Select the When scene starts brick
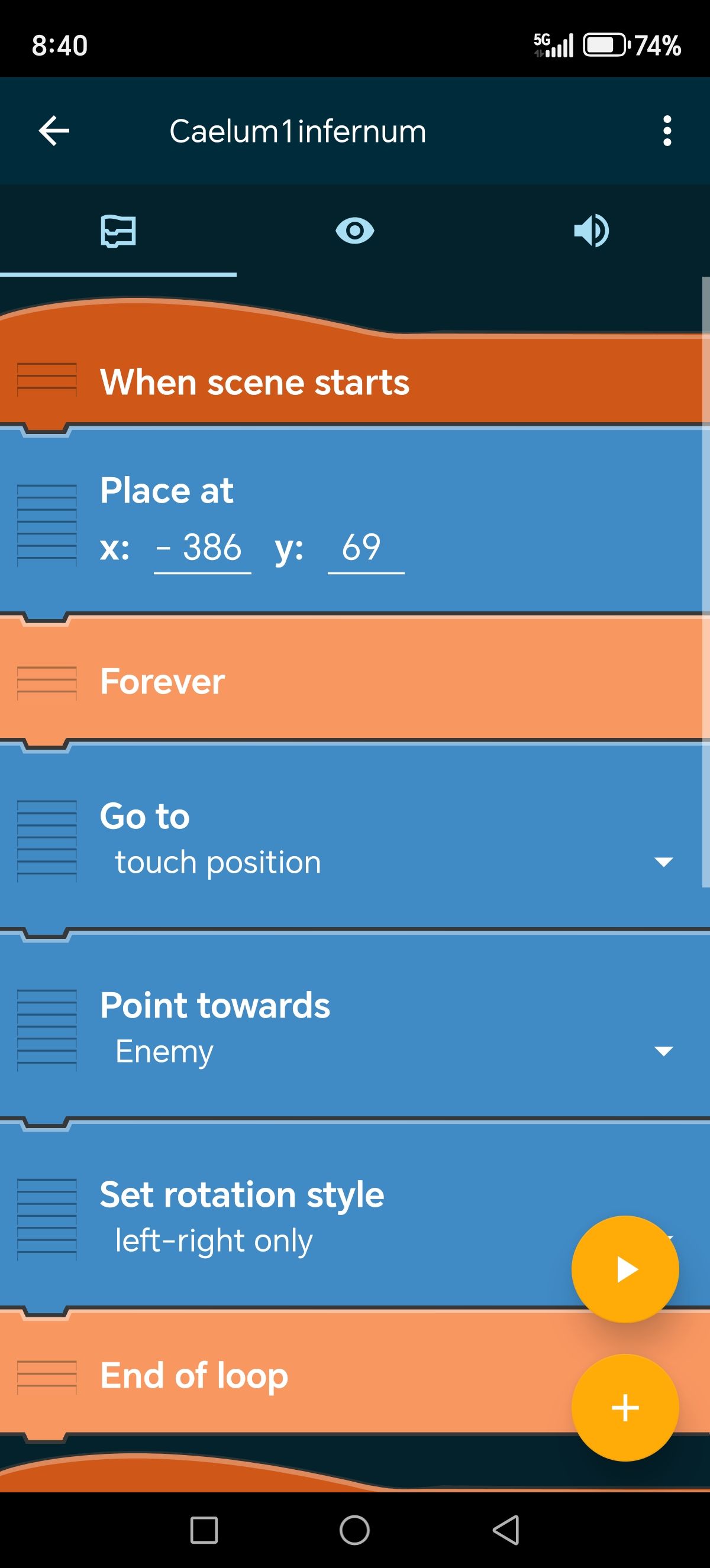710x1568 pixels. click(x=254, y=383)
